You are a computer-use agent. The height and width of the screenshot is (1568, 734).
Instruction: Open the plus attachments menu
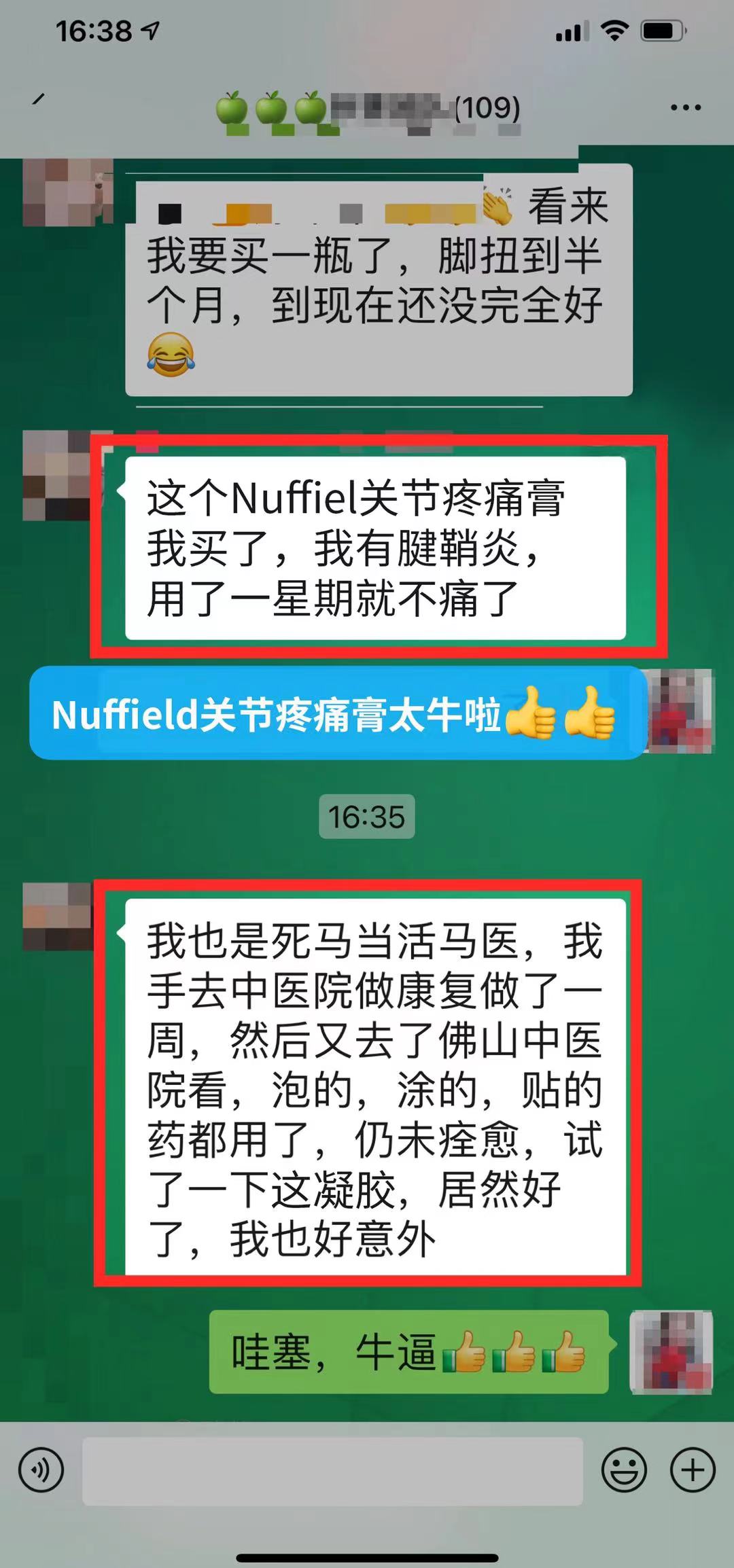(693, 1470)
